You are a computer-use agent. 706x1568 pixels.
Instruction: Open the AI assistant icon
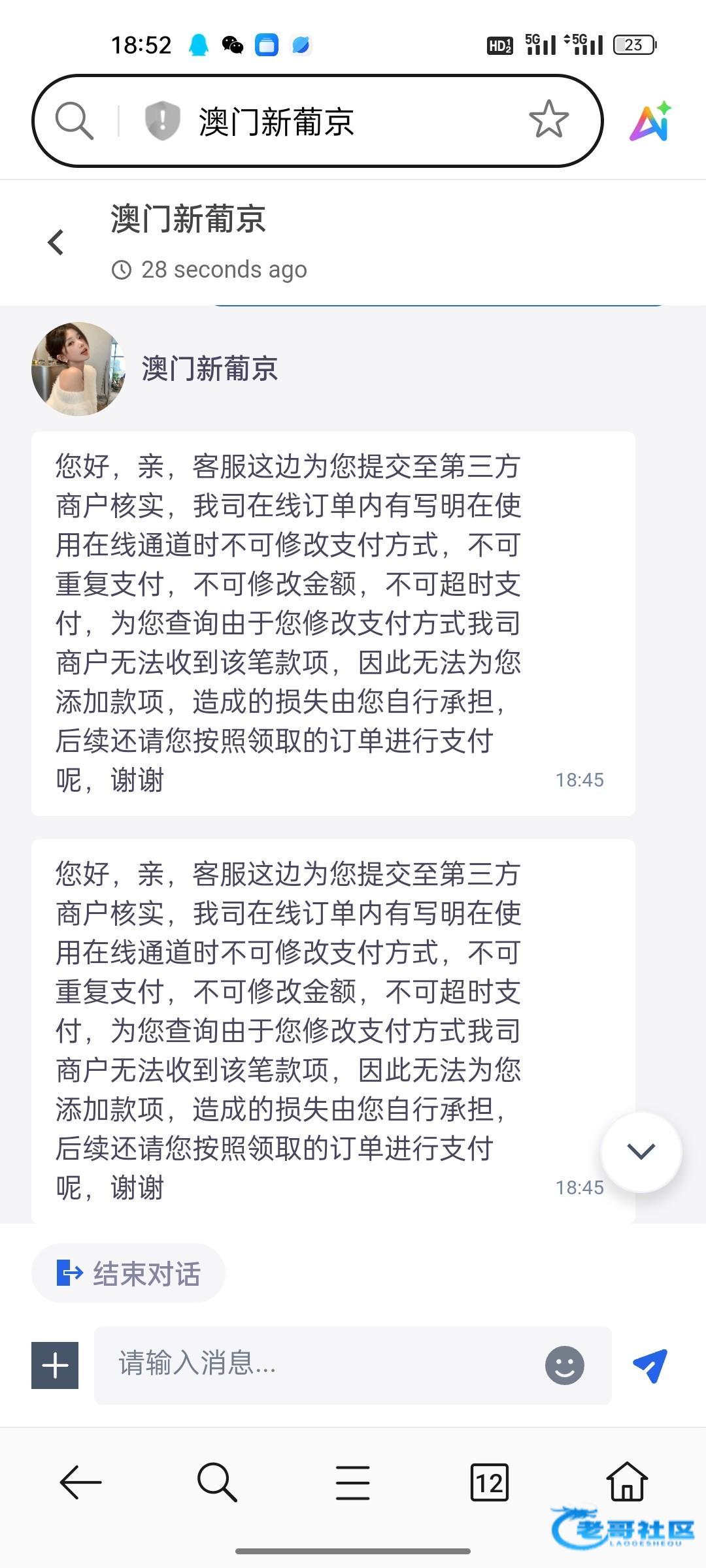(x=651, y=122)
